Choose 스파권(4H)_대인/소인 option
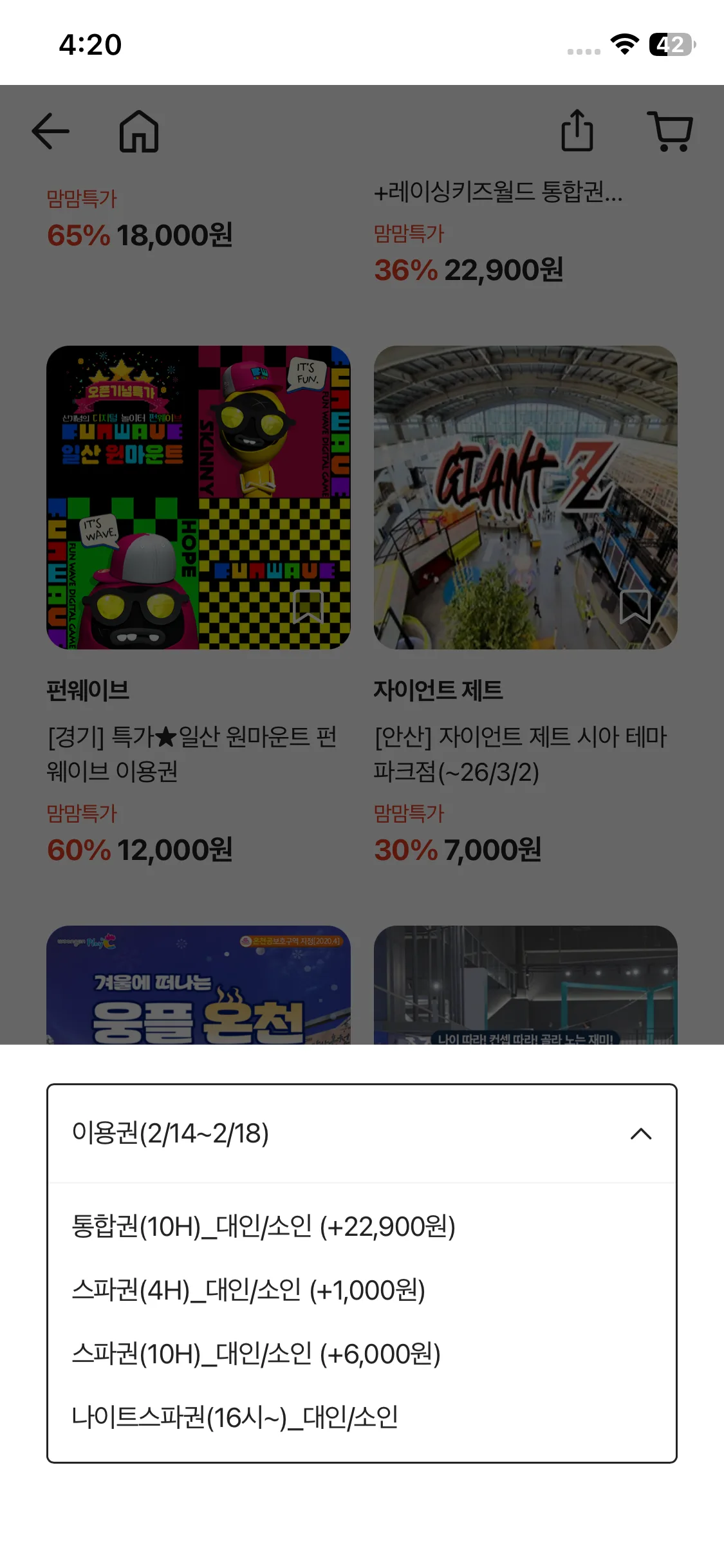This screenshot has width=724, height=1568. pyautogui.click(x=248, y=1291)
